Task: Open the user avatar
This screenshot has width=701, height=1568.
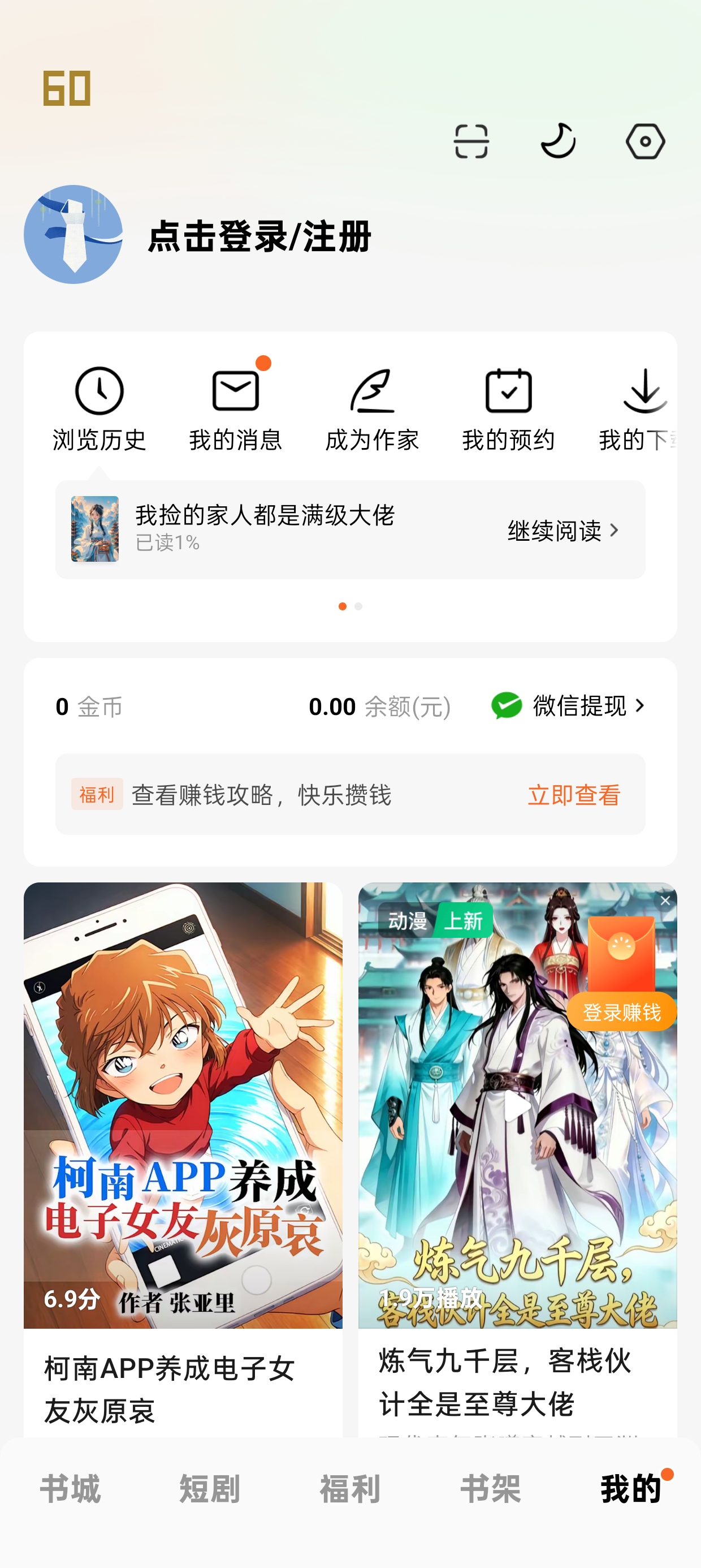Action: [x=73, y=234]
